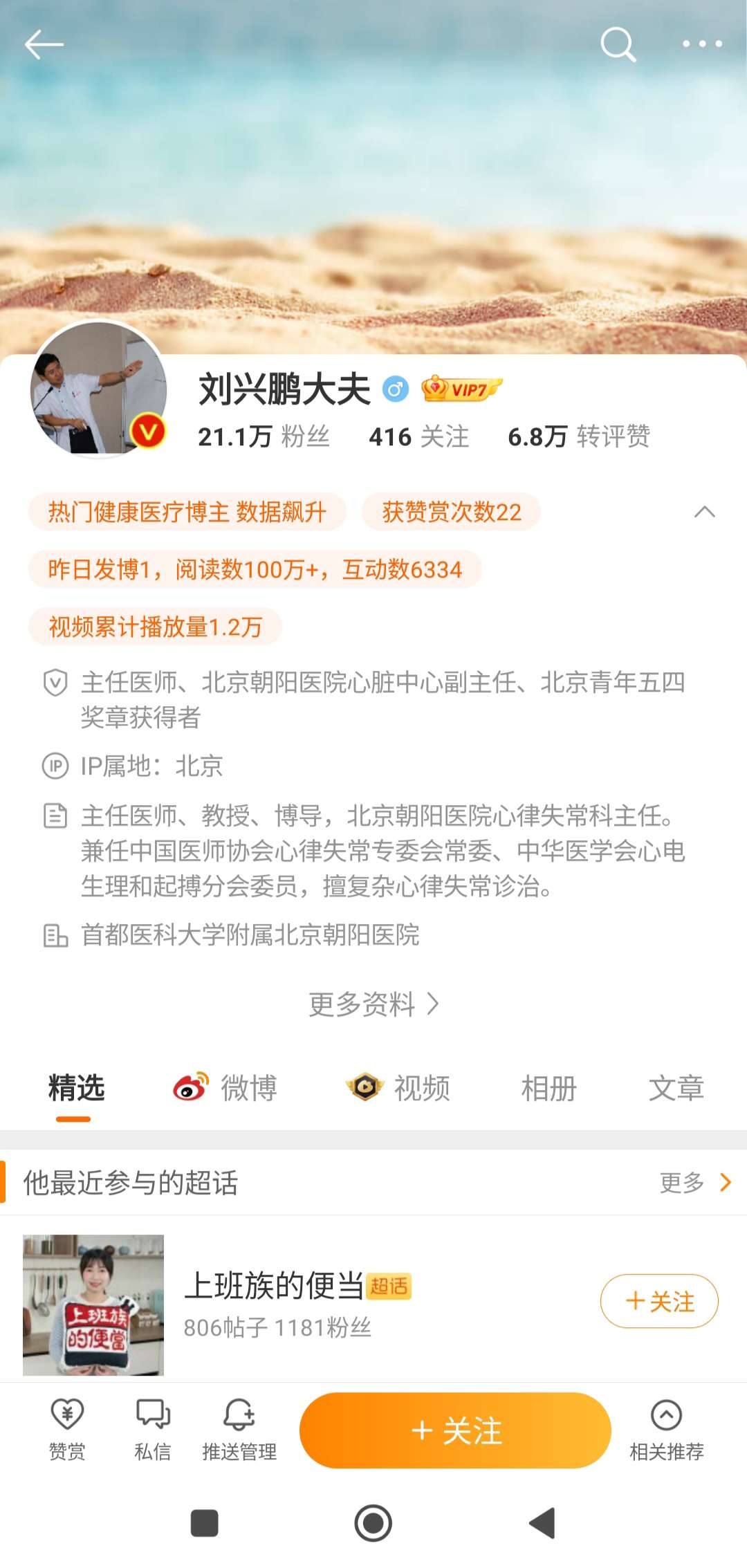Open 更多 for recent super topics

coord(694,1183)
